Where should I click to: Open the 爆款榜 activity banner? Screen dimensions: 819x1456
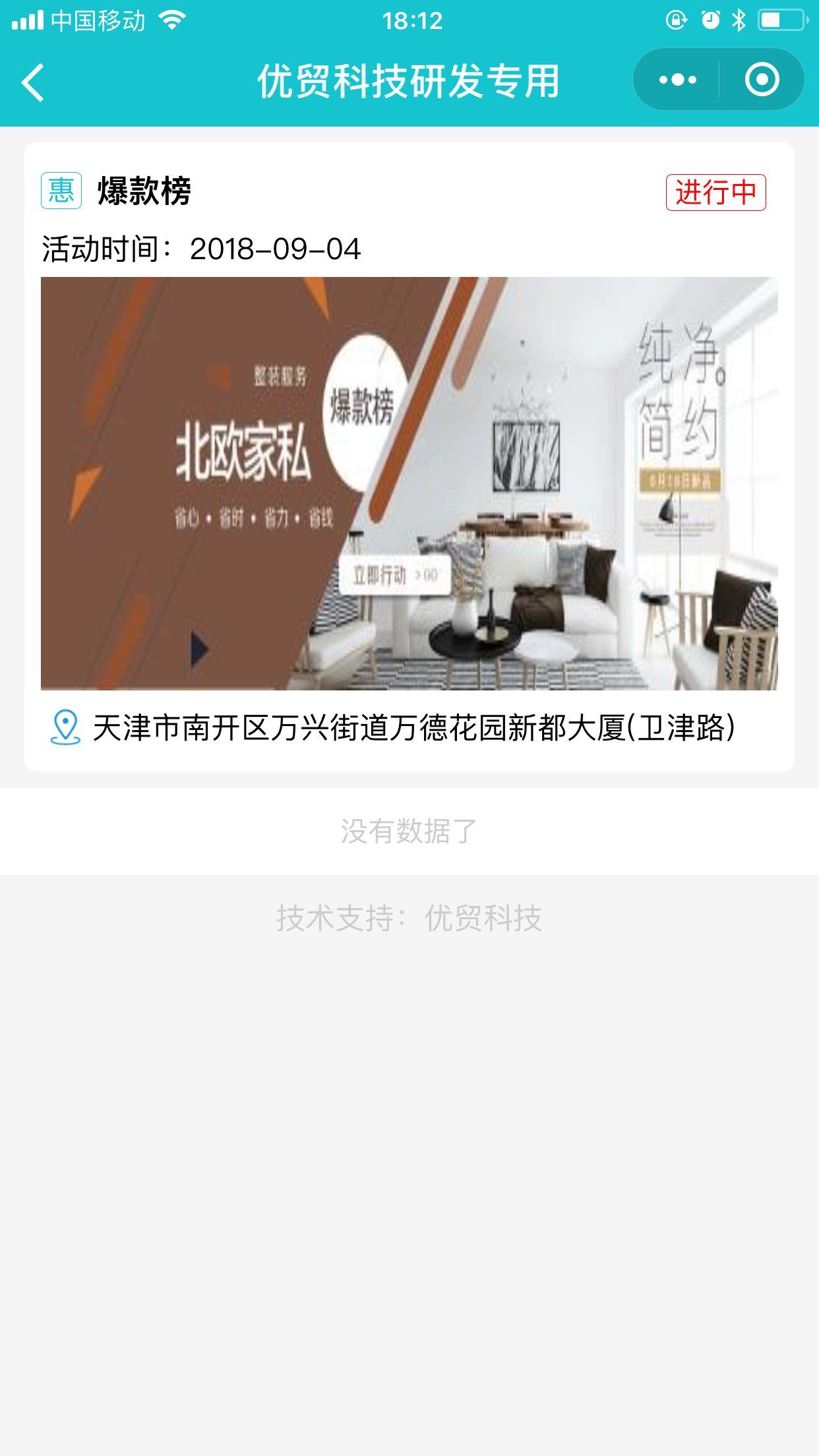[x=409, y=483]
